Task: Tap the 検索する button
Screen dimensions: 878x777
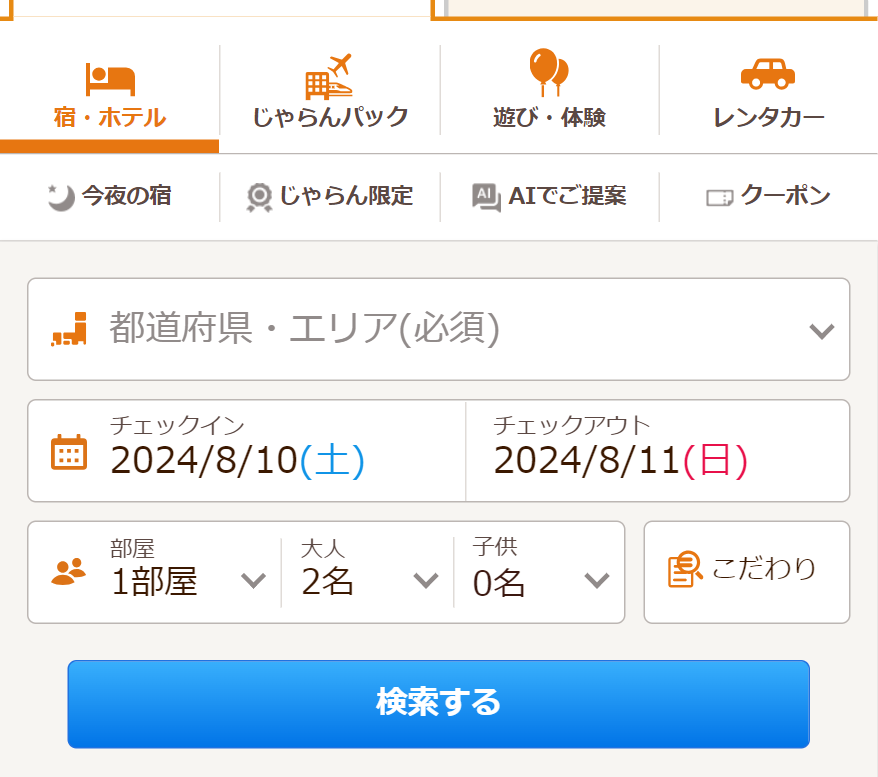Action: click(438, 703)
